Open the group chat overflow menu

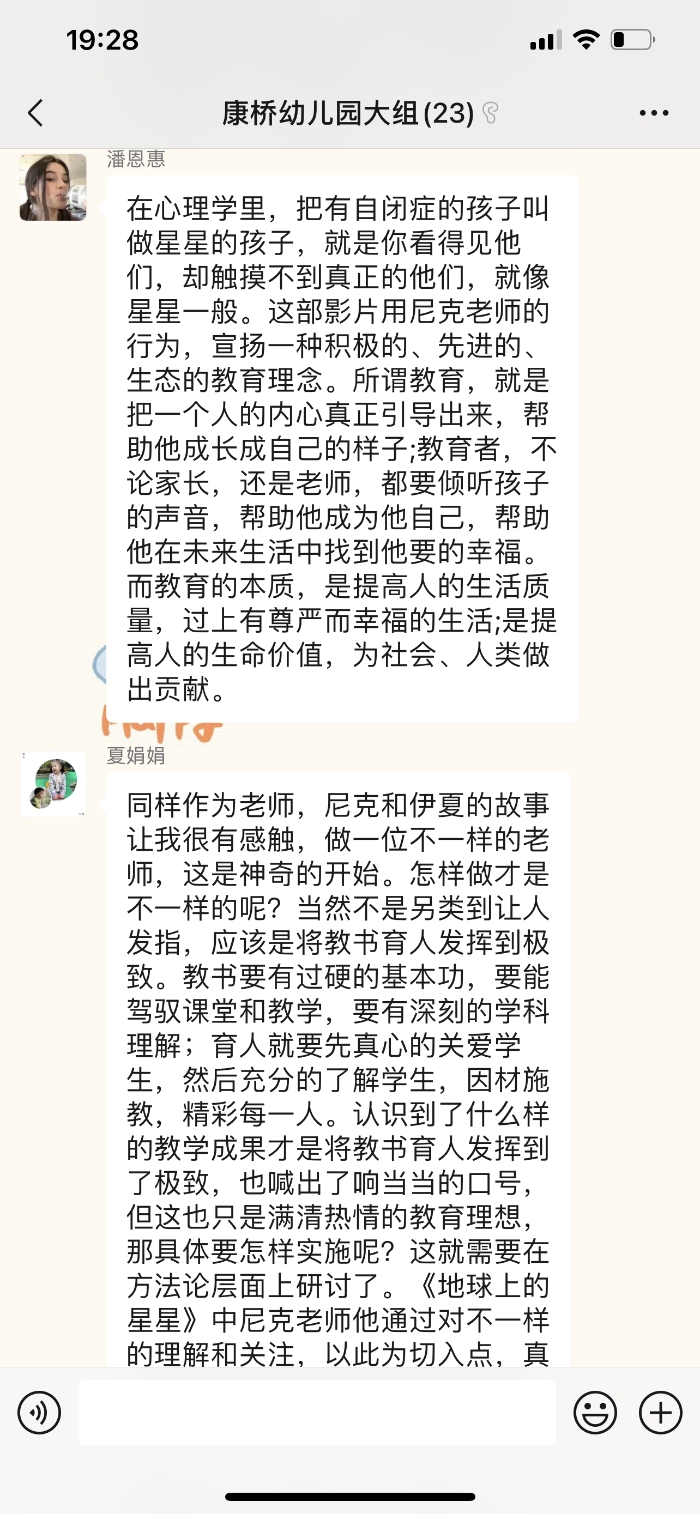(654, 113)
